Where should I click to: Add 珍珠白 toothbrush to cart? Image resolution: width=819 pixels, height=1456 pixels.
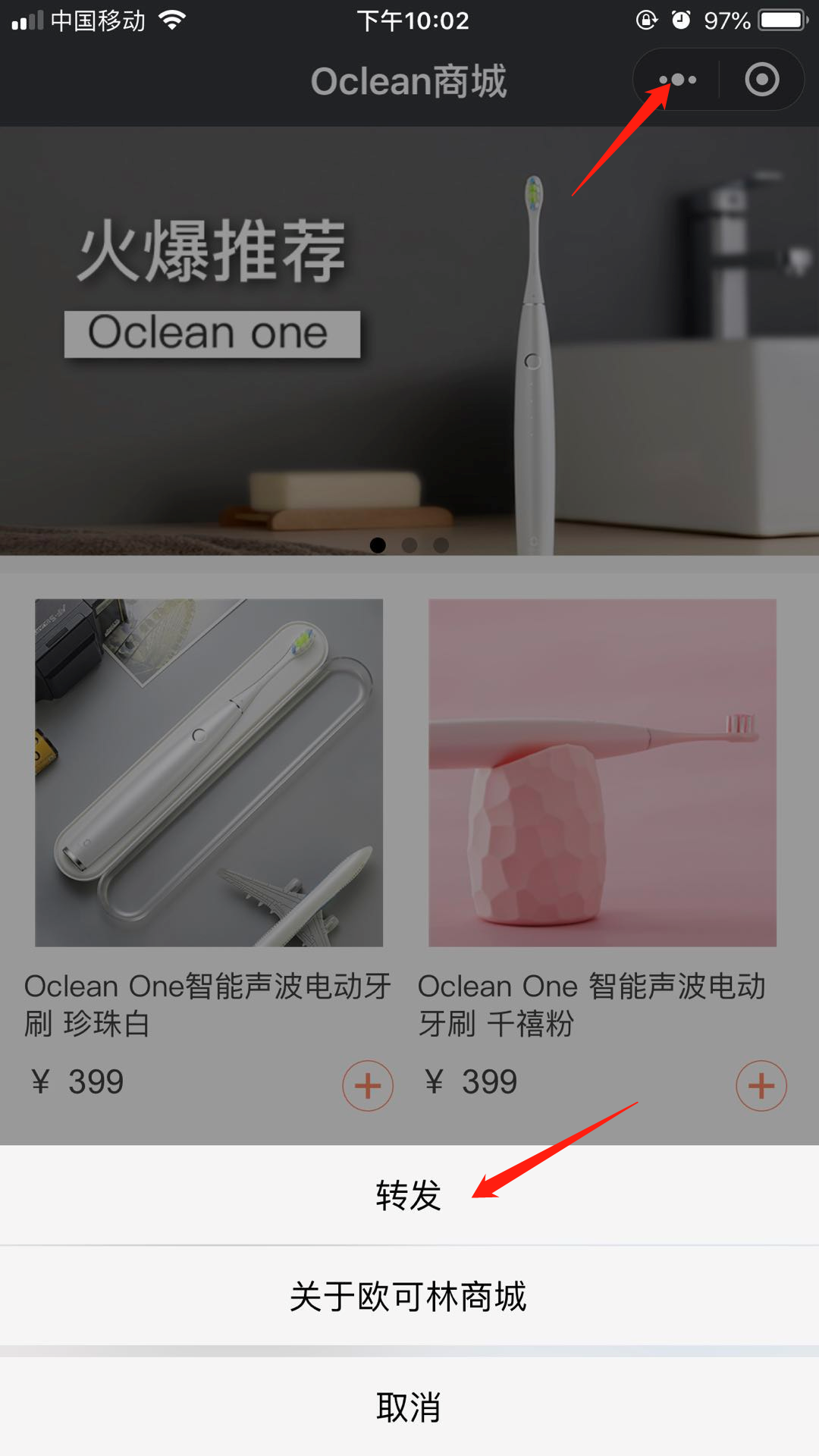point(368,1085)
